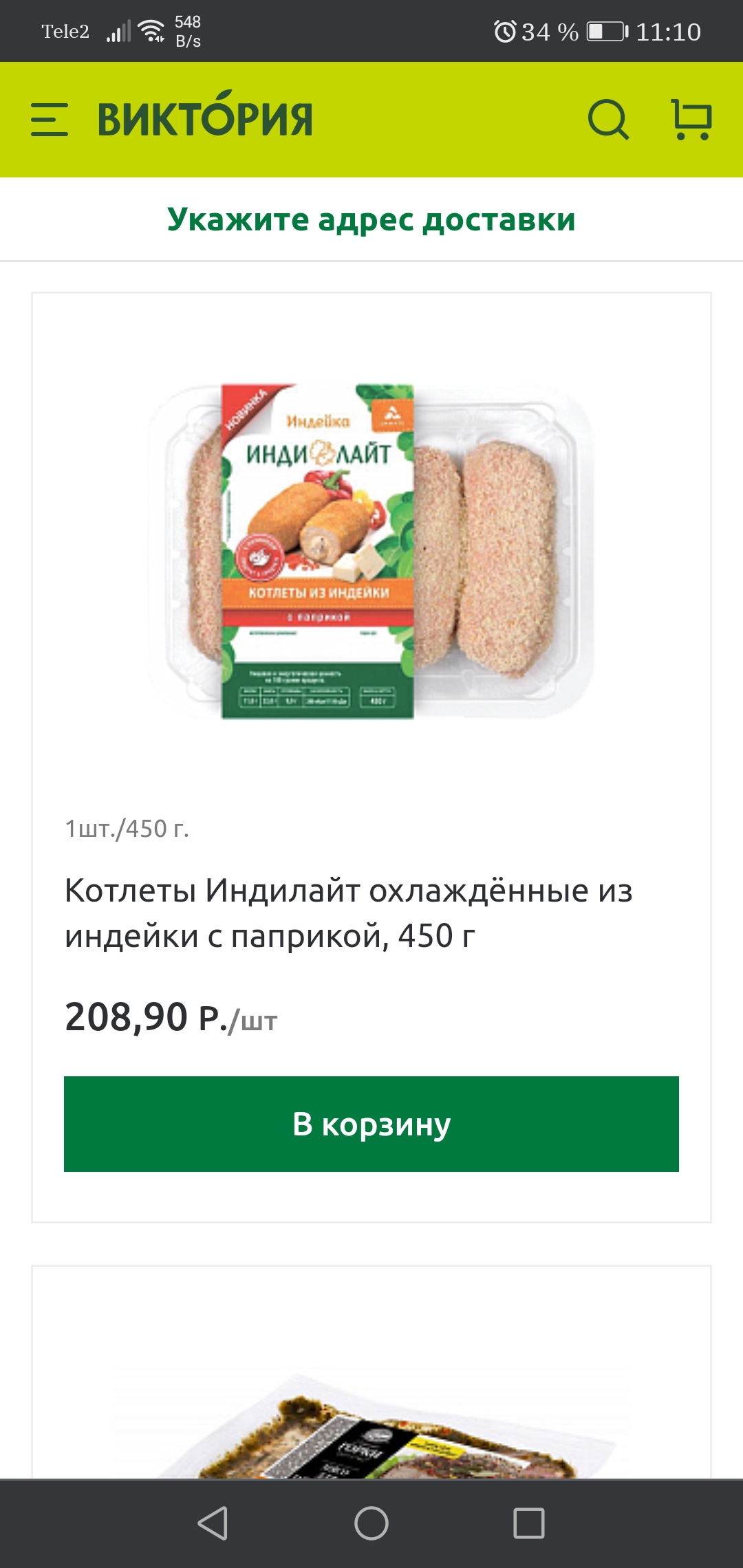Add the cutlets to cart with 'В корзину'
Screen dimensions: 743x1568
point(371,1124)
